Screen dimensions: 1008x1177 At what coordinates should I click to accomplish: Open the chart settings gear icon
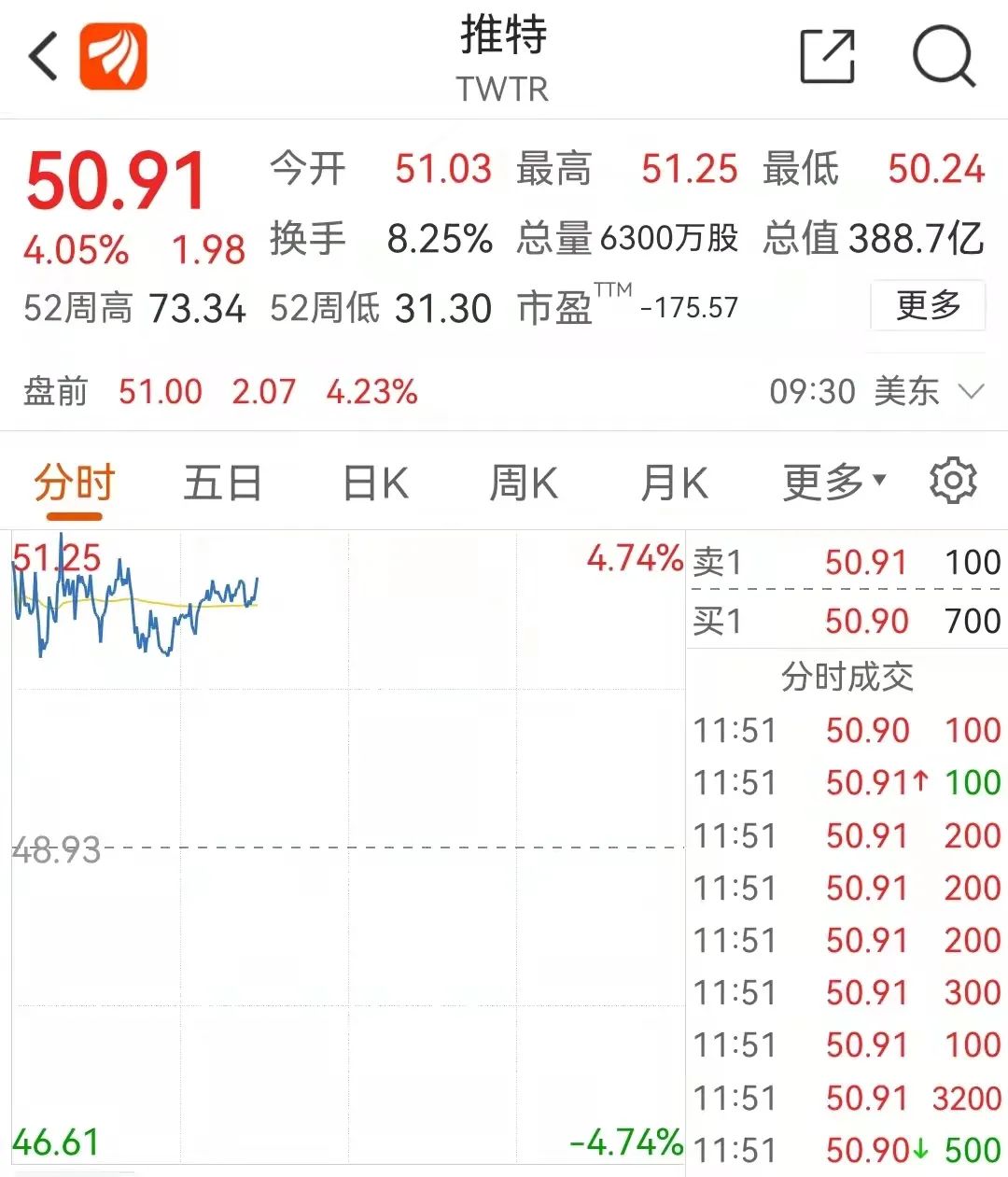[x=953, y=481]
